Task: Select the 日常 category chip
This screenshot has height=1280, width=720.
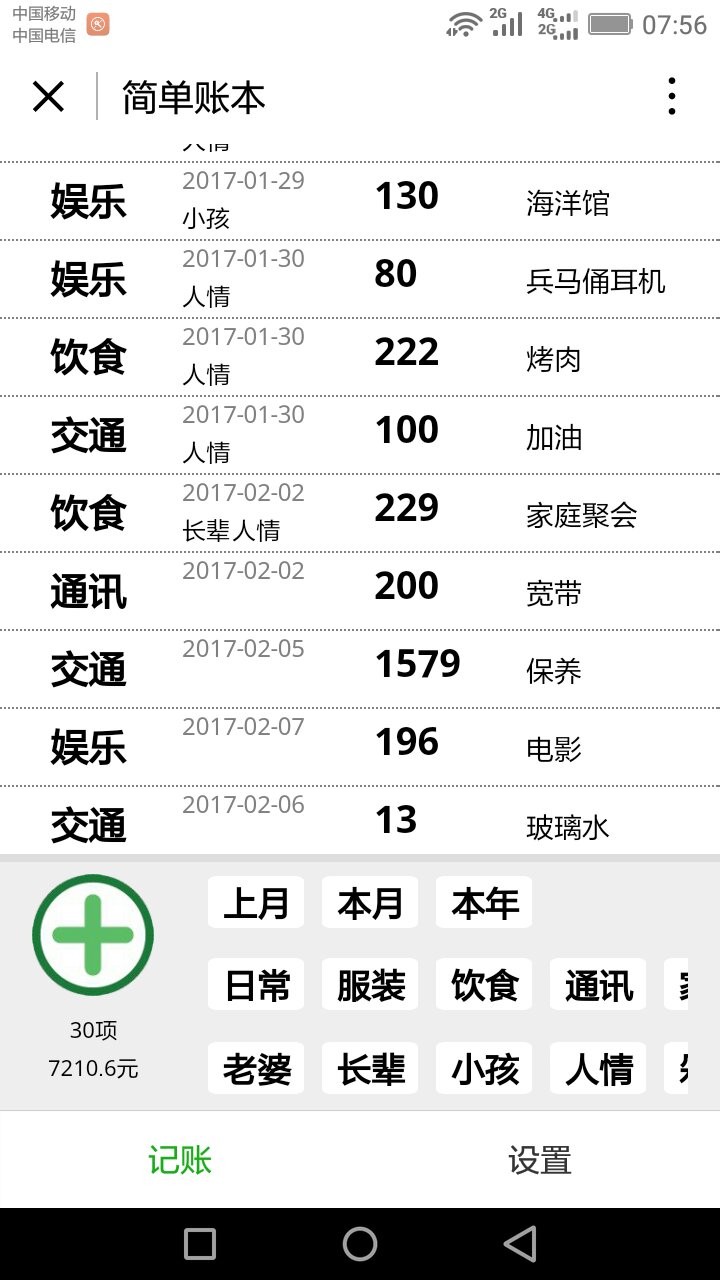Action: point(256,985)
